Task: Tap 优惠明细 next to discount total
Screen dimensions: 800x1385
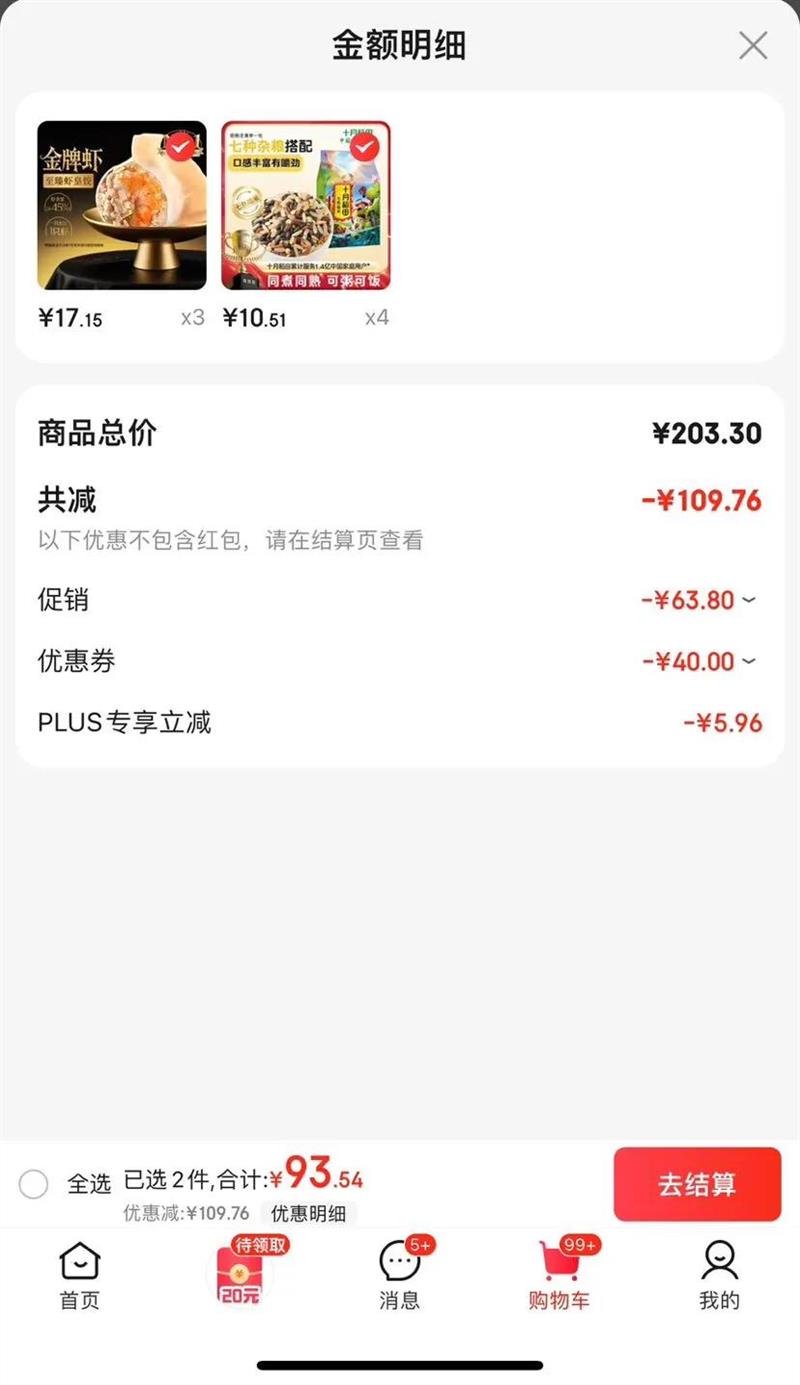Action: coord(309,1214)
